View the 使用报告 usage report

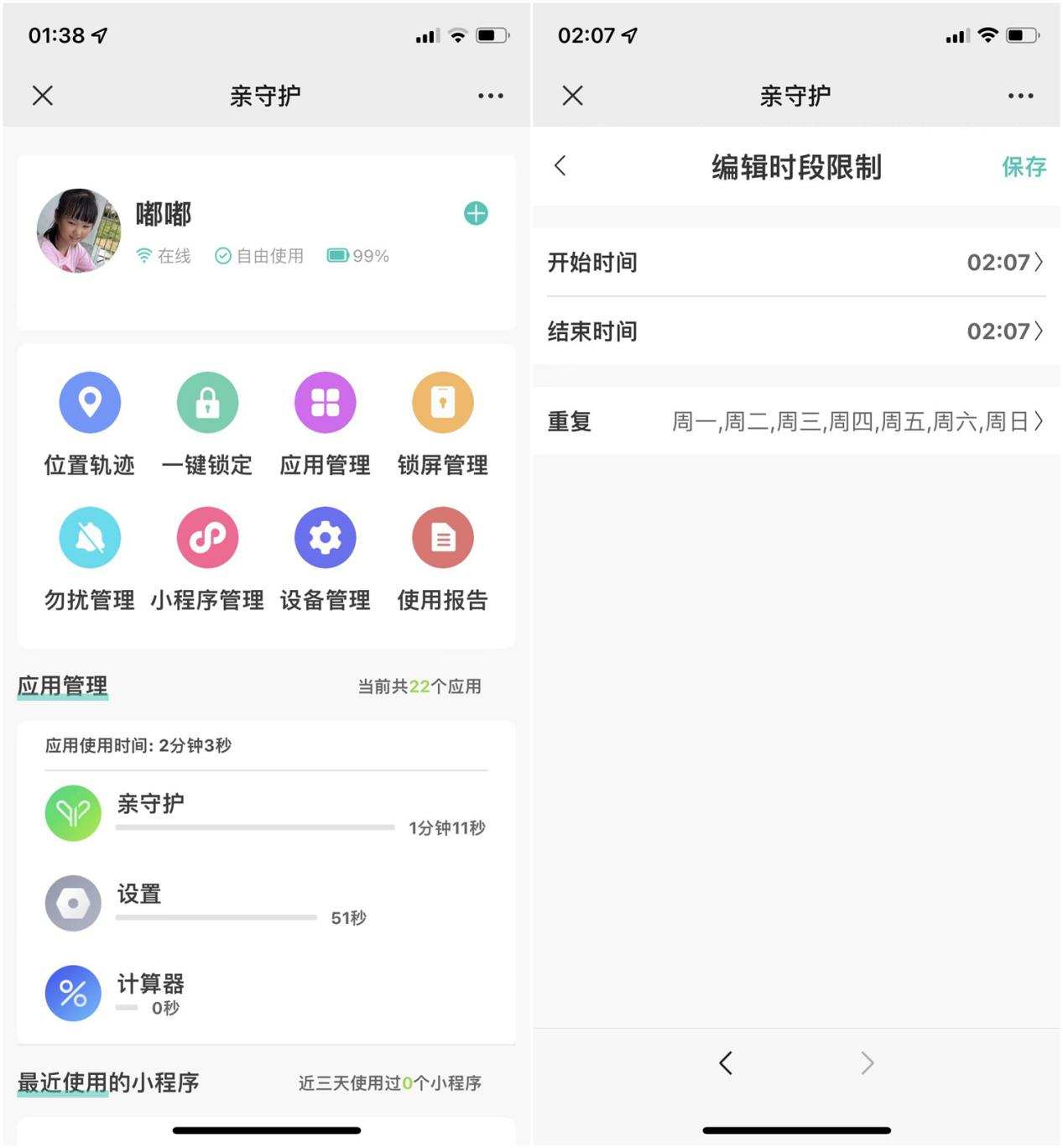click(442, 538)
